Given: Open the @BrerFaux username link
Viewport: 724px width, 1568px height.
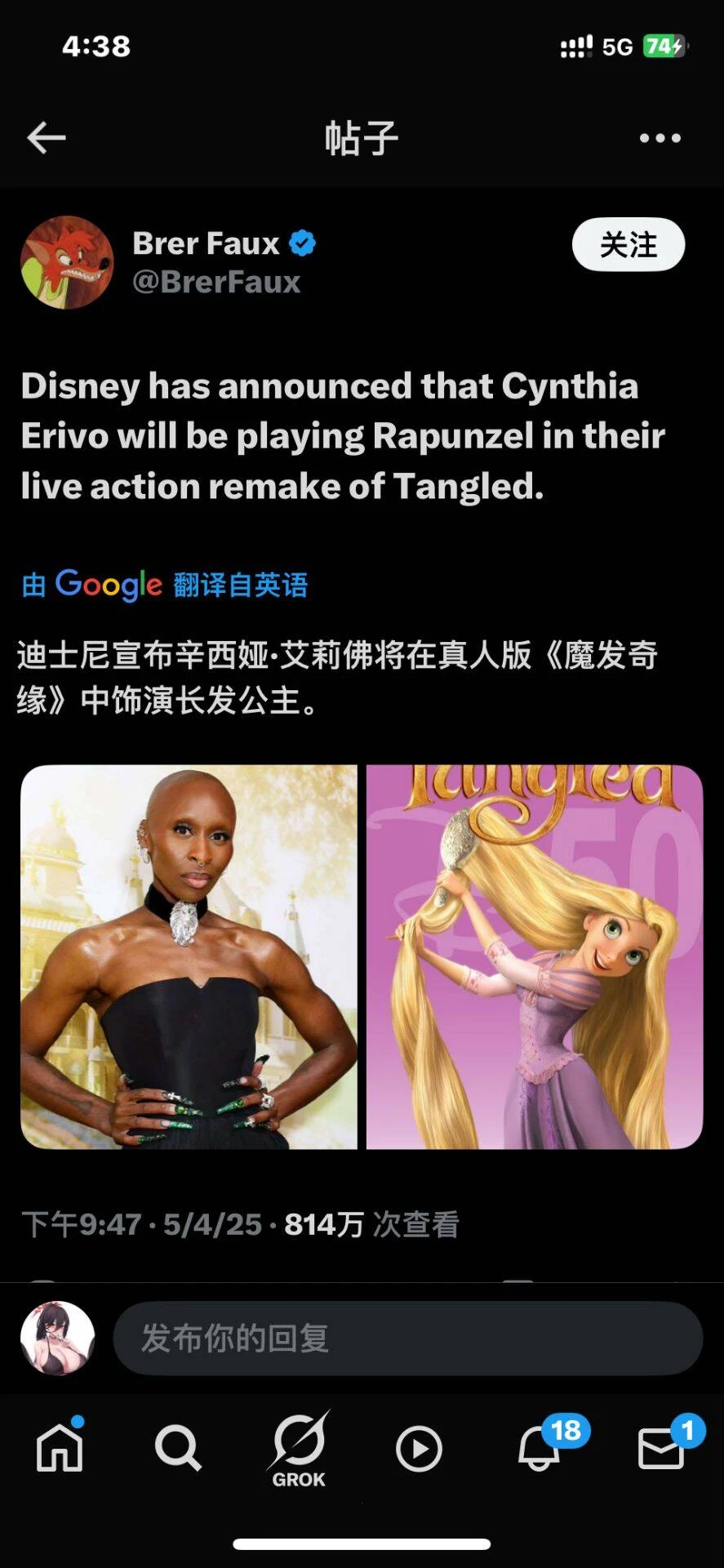Looking at the screenshot, I should (216, 282).
